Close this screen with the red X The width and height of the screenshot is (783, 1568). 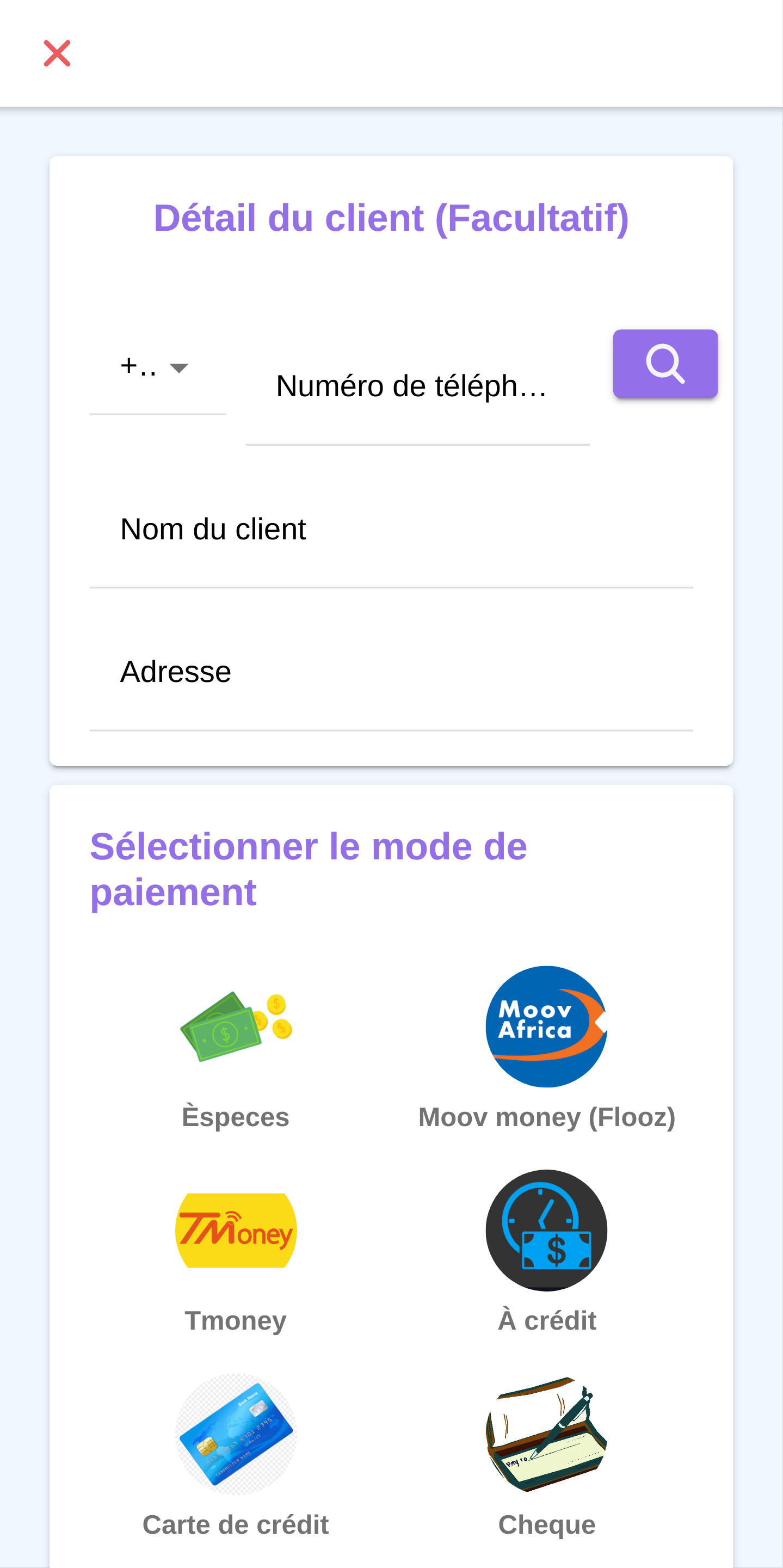coord(57,53)
